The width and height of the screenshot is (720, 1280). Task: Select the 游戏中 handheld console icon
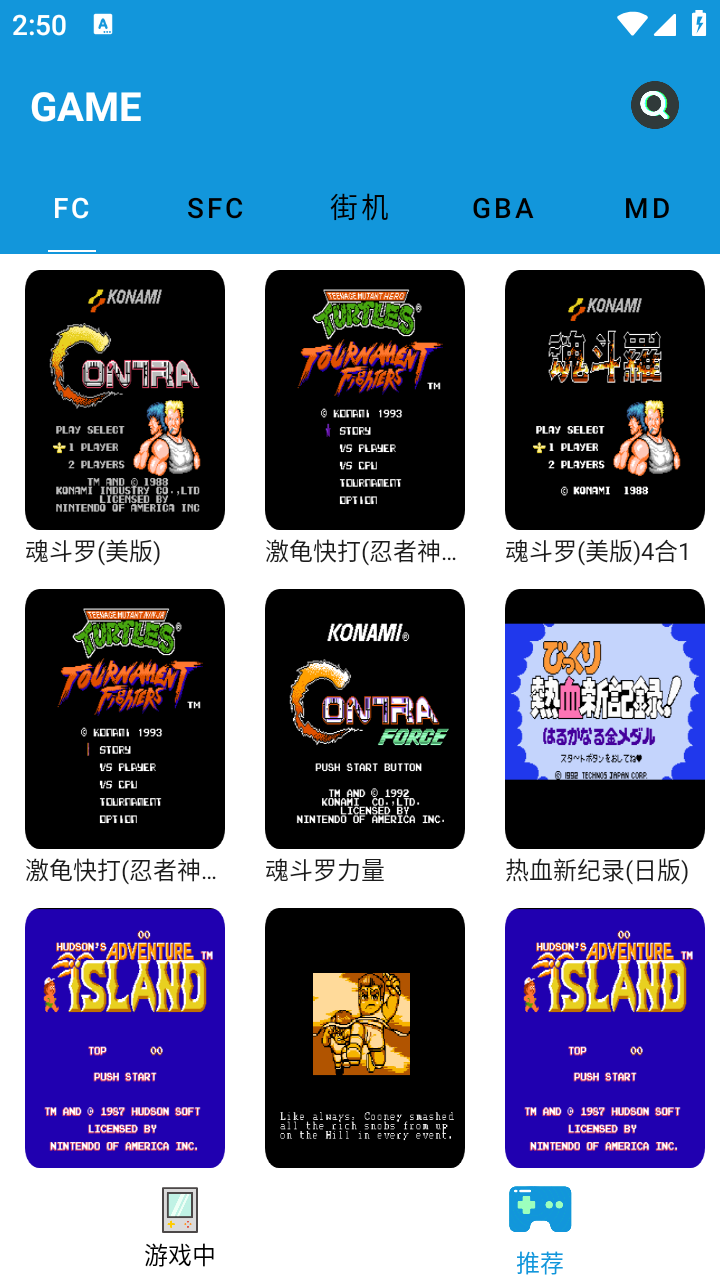pos(179,1210)
